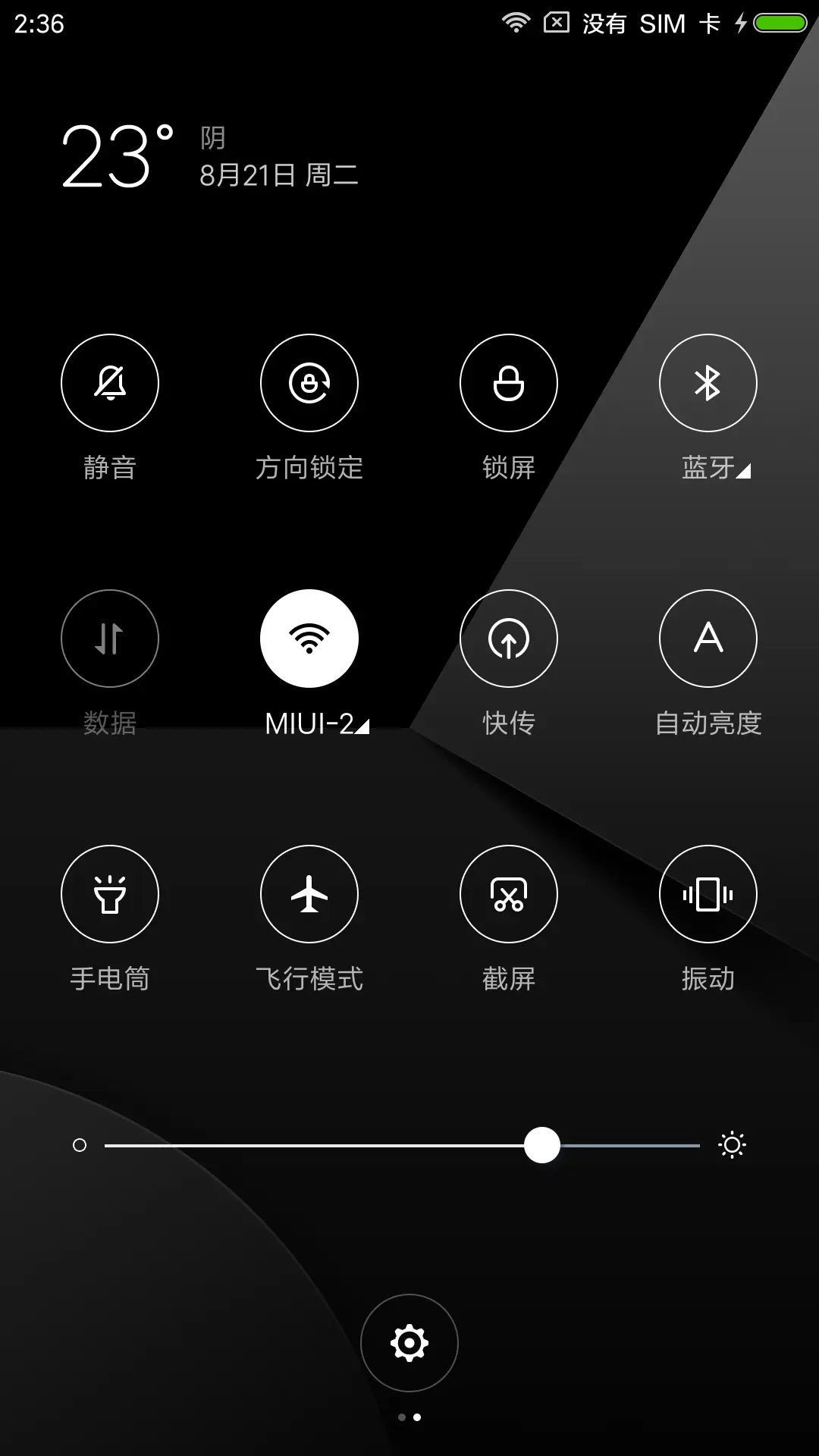Open Mi Drop quick share (快传)
819x1456 pixels.
point(509,639)
